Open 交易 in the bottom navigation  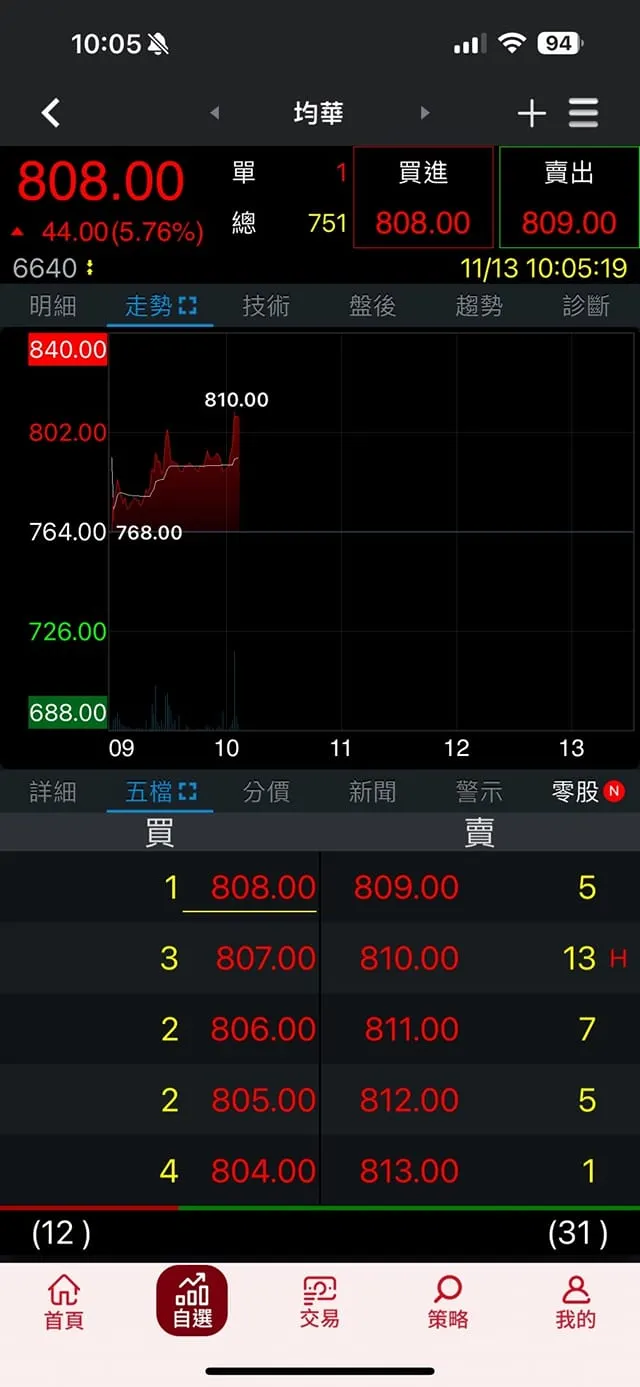(320, 1302)
